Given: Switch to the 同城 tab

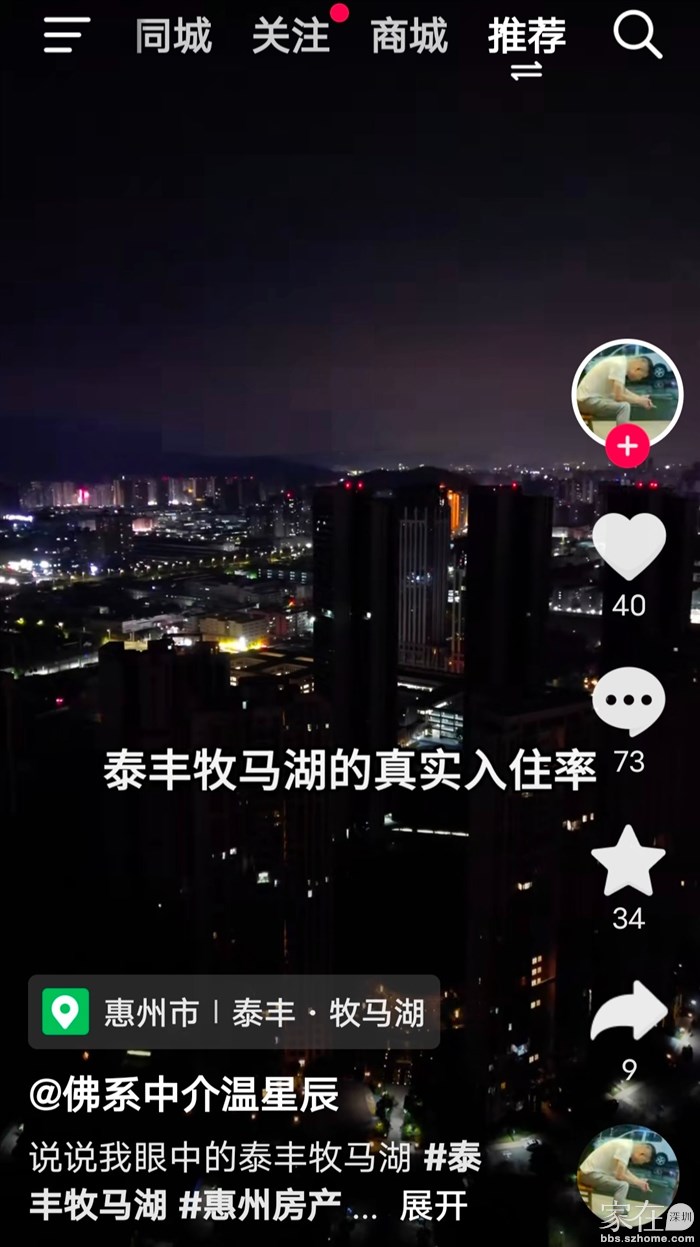Looking at the screenshot, I should coord(173,37).
